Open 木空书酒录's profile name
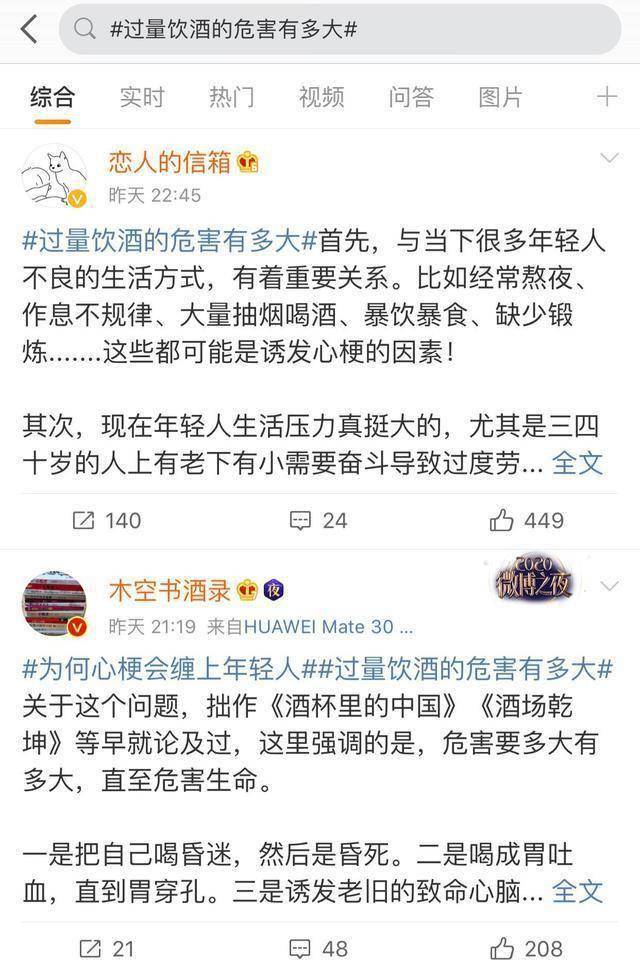 point(170,590)
